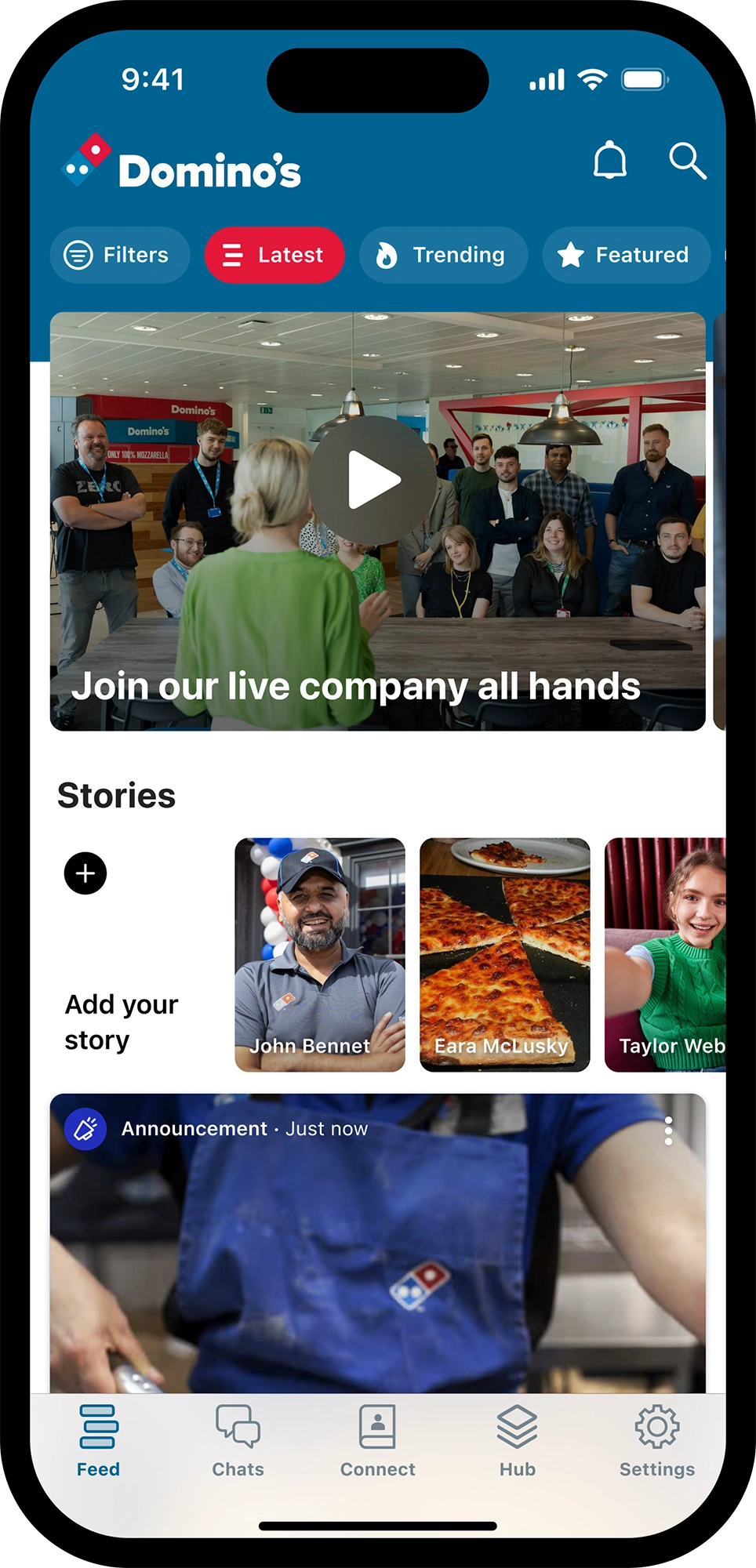Open the Settings tab

[657, 1441]
